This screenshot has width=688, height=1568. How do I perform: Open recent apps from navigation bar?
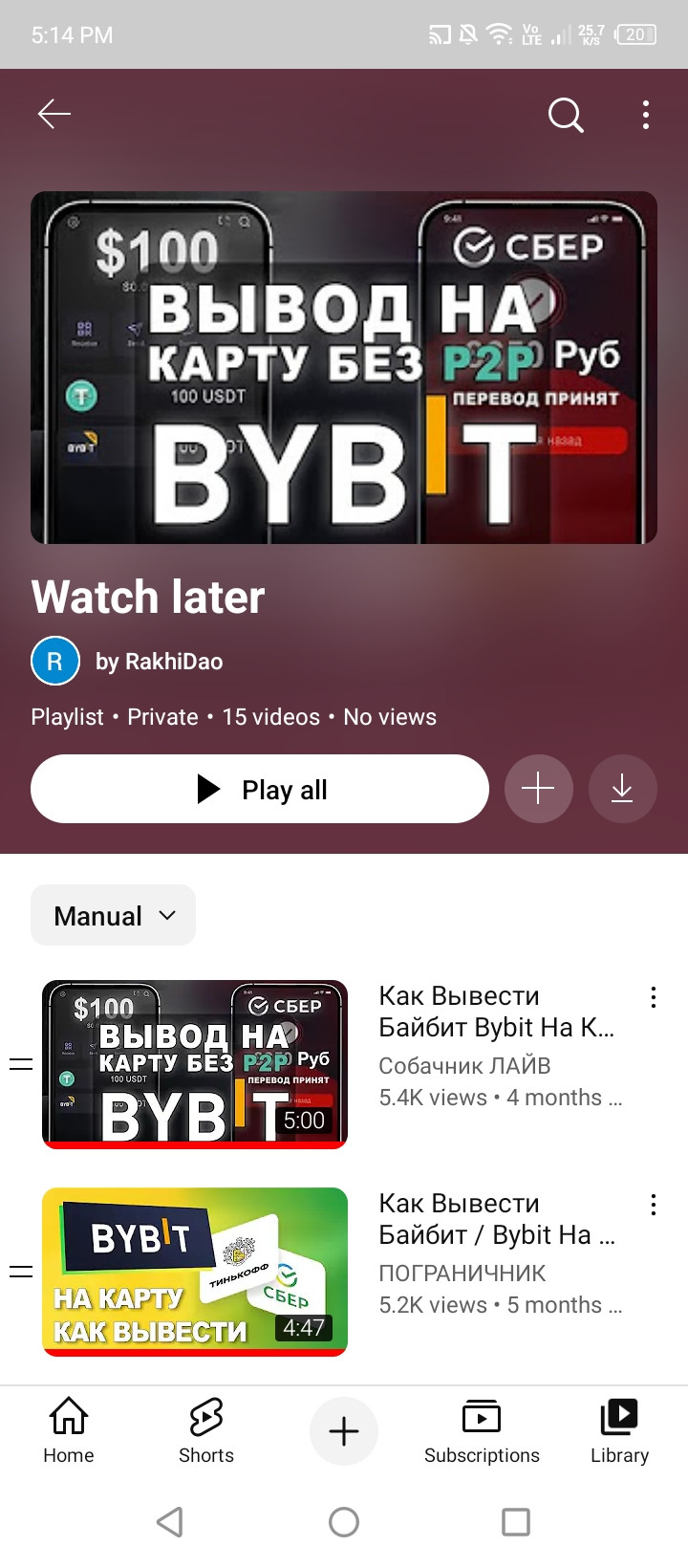[x=516, y=1522]
